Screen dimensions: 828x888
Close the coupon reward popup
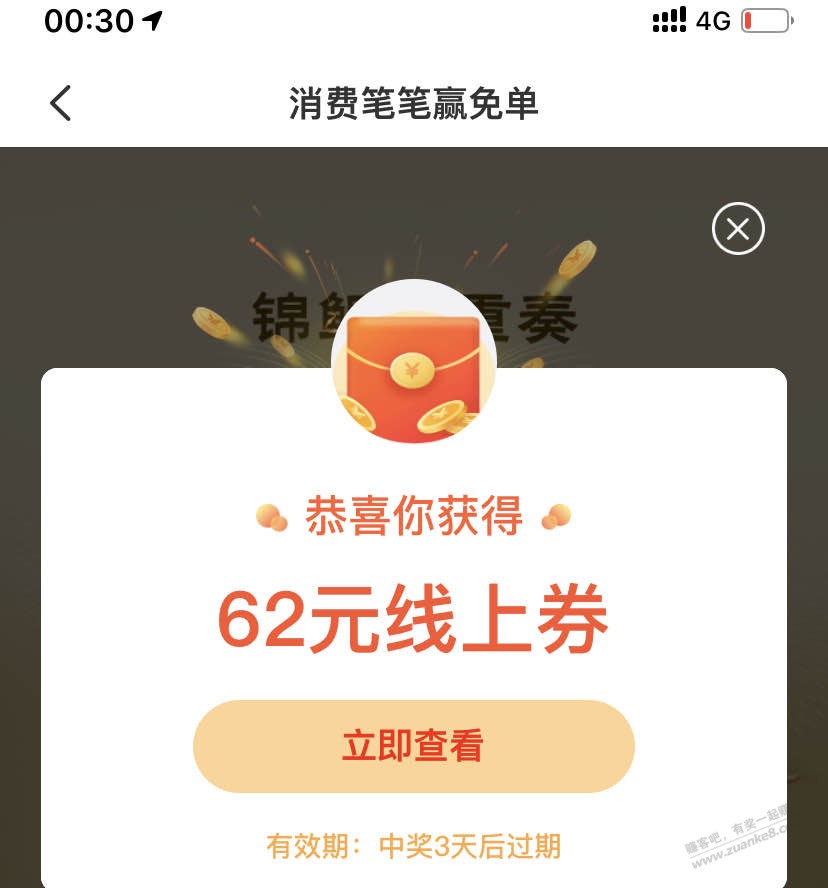[738, 229]
